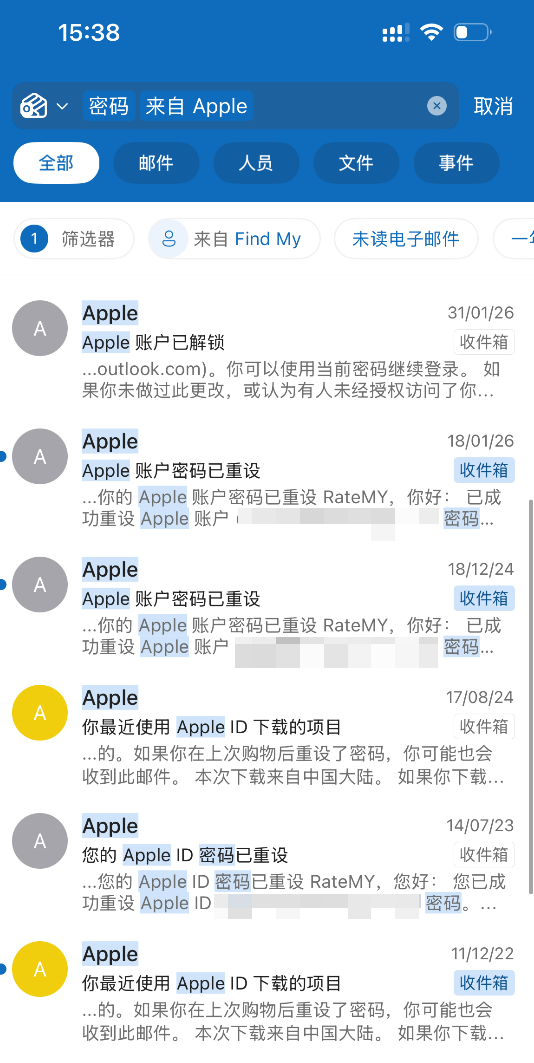Open 账户密码已重设 email from 18/12/24
The height and width of the screenshot is (1063, 534).
tap(267, 607)
